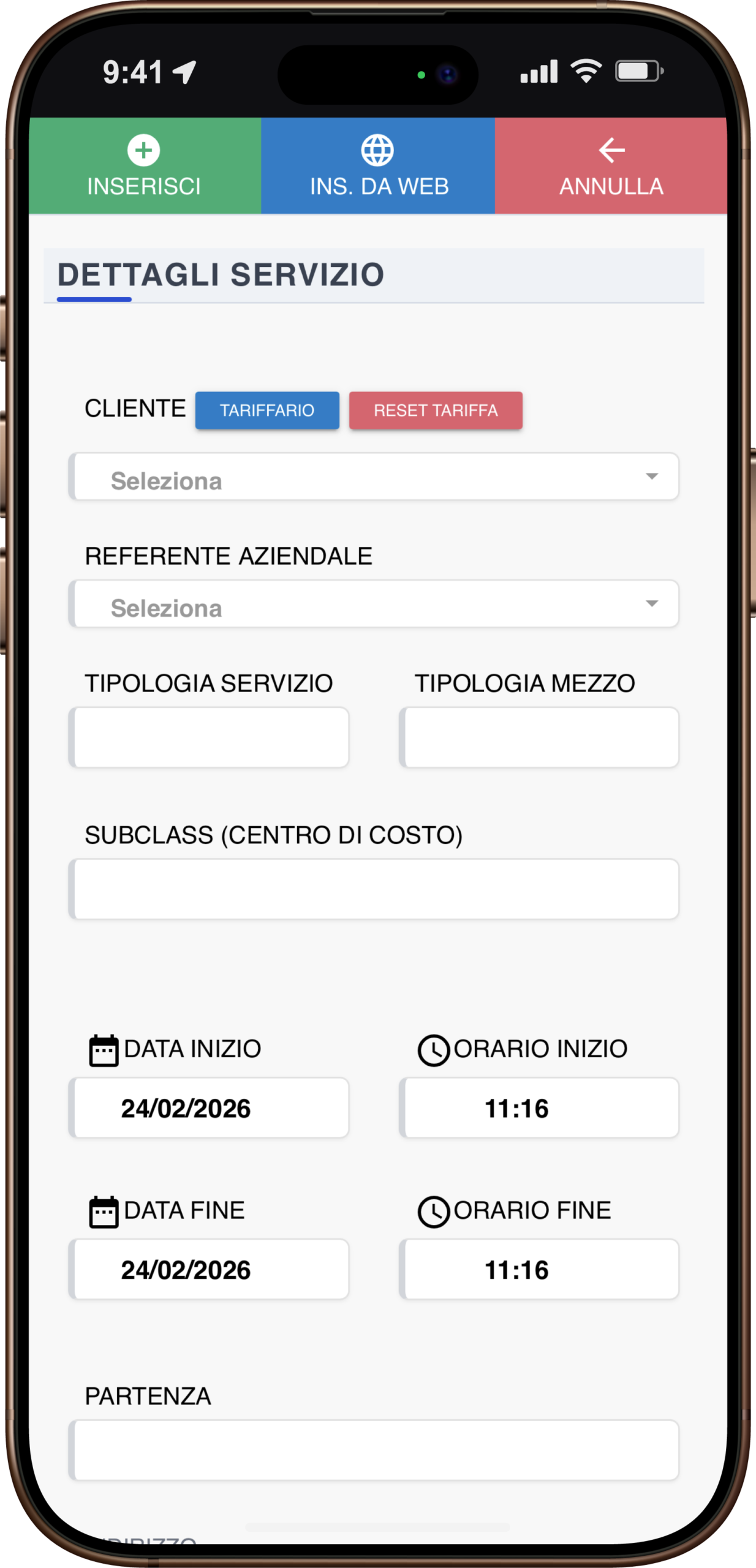Cancel with the ANNULLA button
The image size is (756, 1568).
[x=611, y=165]
